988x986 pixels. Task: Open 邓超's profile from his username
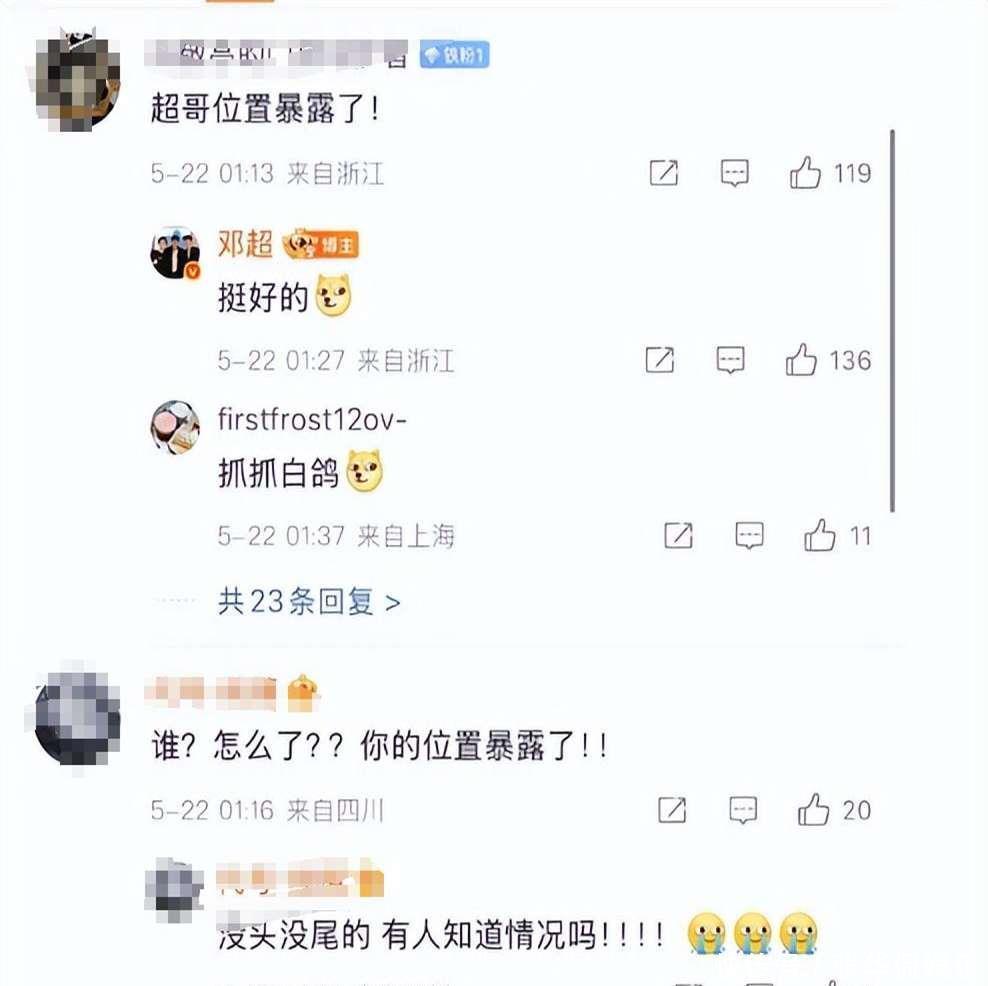click(245, 243)
